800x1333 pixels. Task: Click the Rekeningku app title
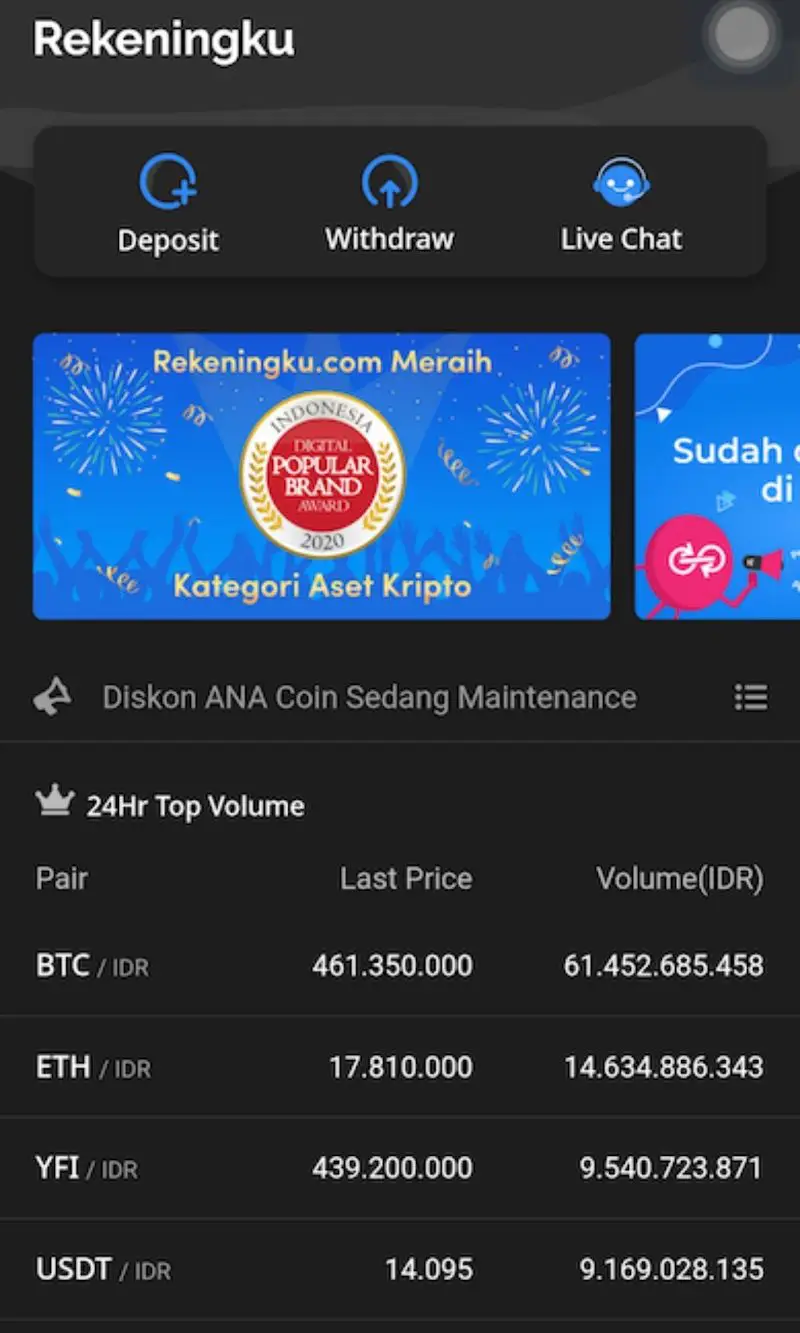tap(163, 38)
